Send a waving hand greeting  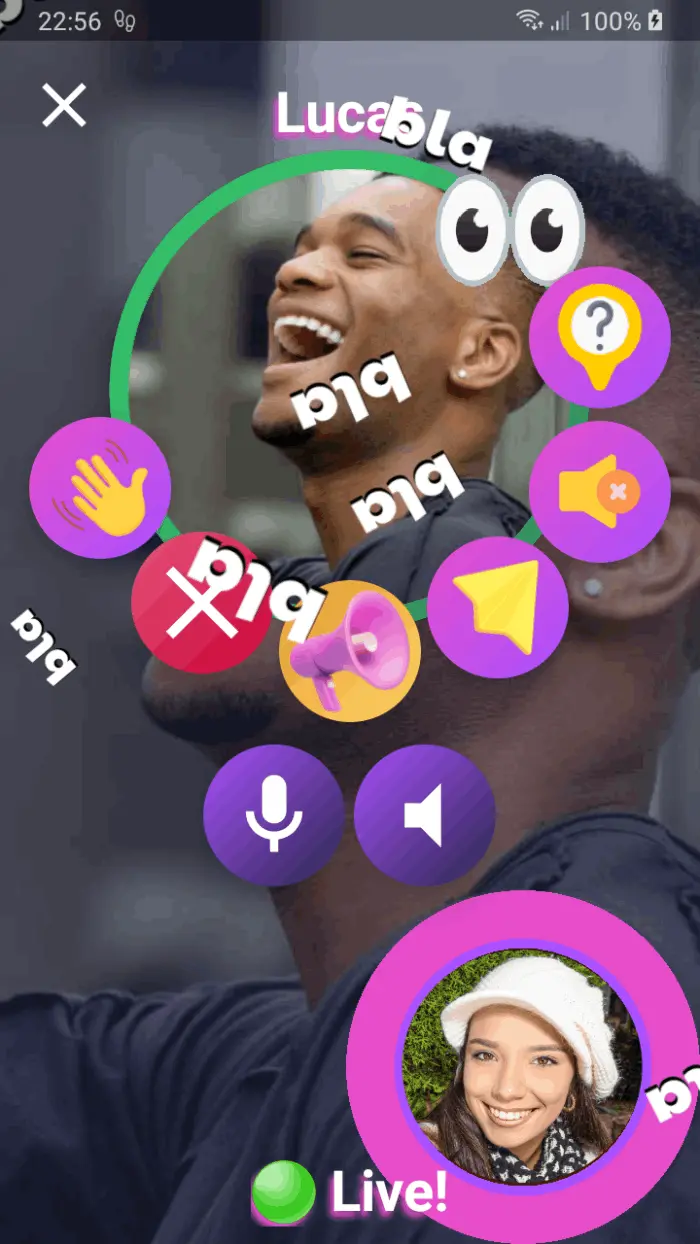click(x=100, y=488)
